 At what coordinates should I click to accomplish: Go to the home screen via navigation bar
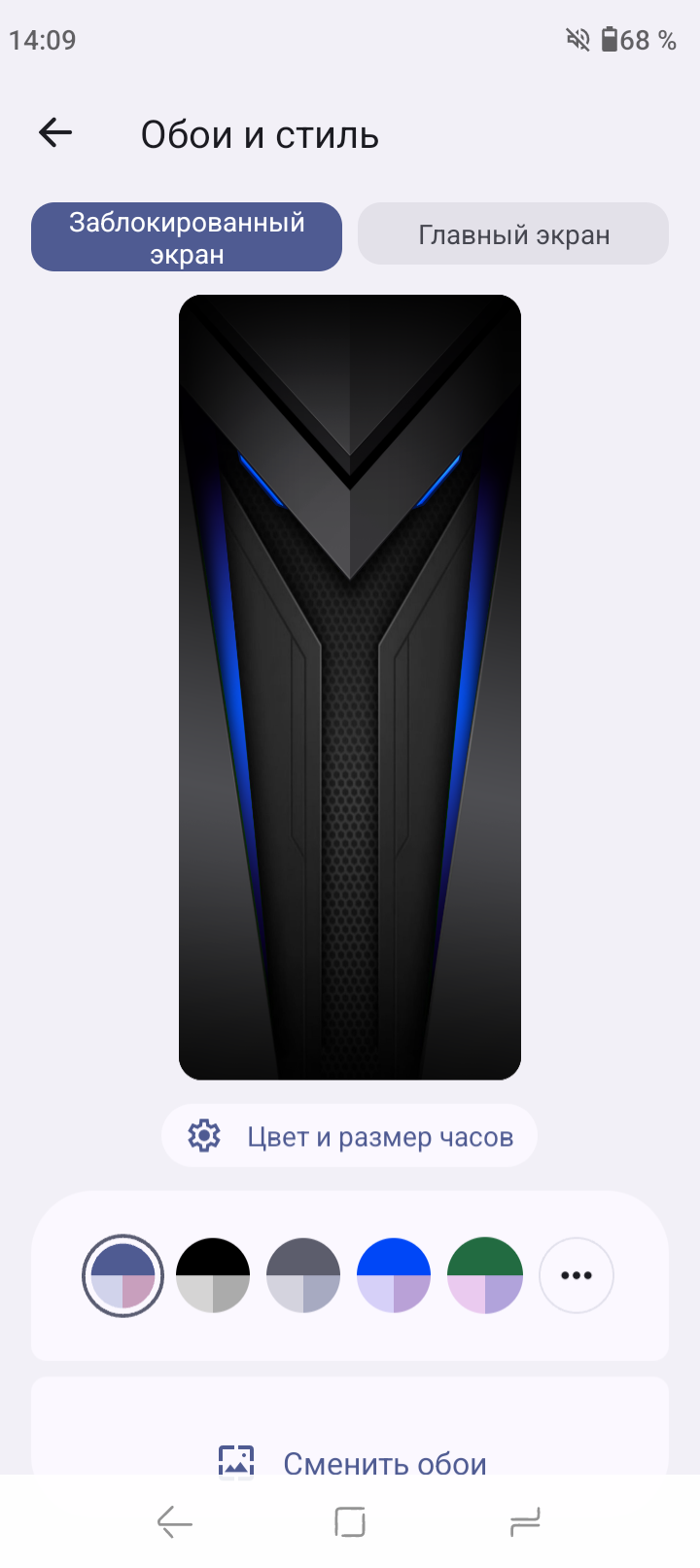[350, 1522]
